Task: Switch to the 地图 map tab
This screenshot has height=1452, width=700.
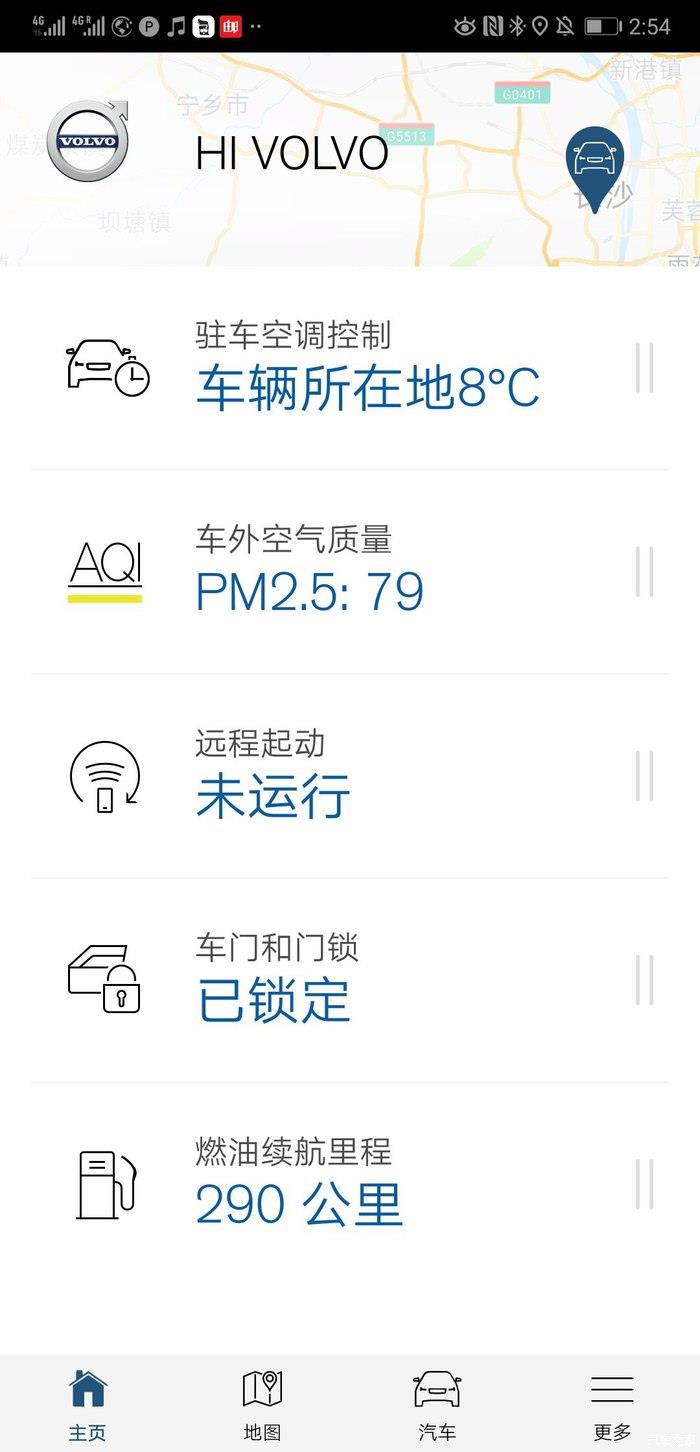Action: pyautogui.click(x=262, y=1404)
